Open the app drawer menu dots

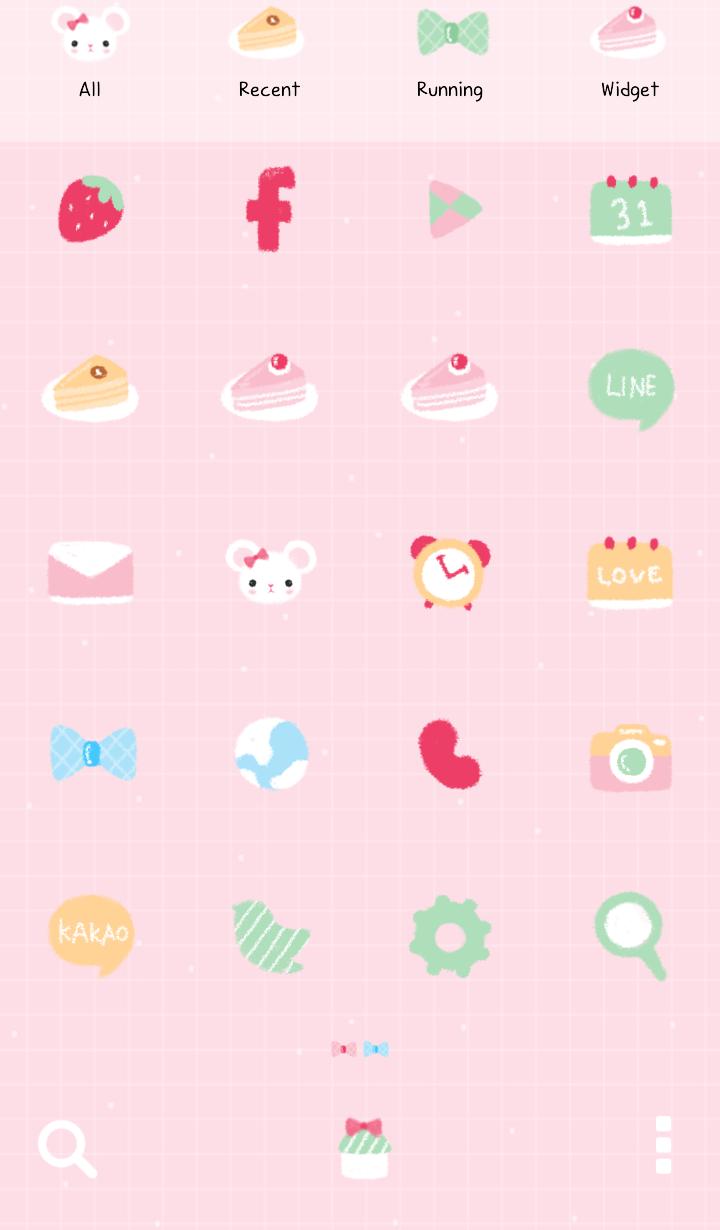[x=663, y=1147]
